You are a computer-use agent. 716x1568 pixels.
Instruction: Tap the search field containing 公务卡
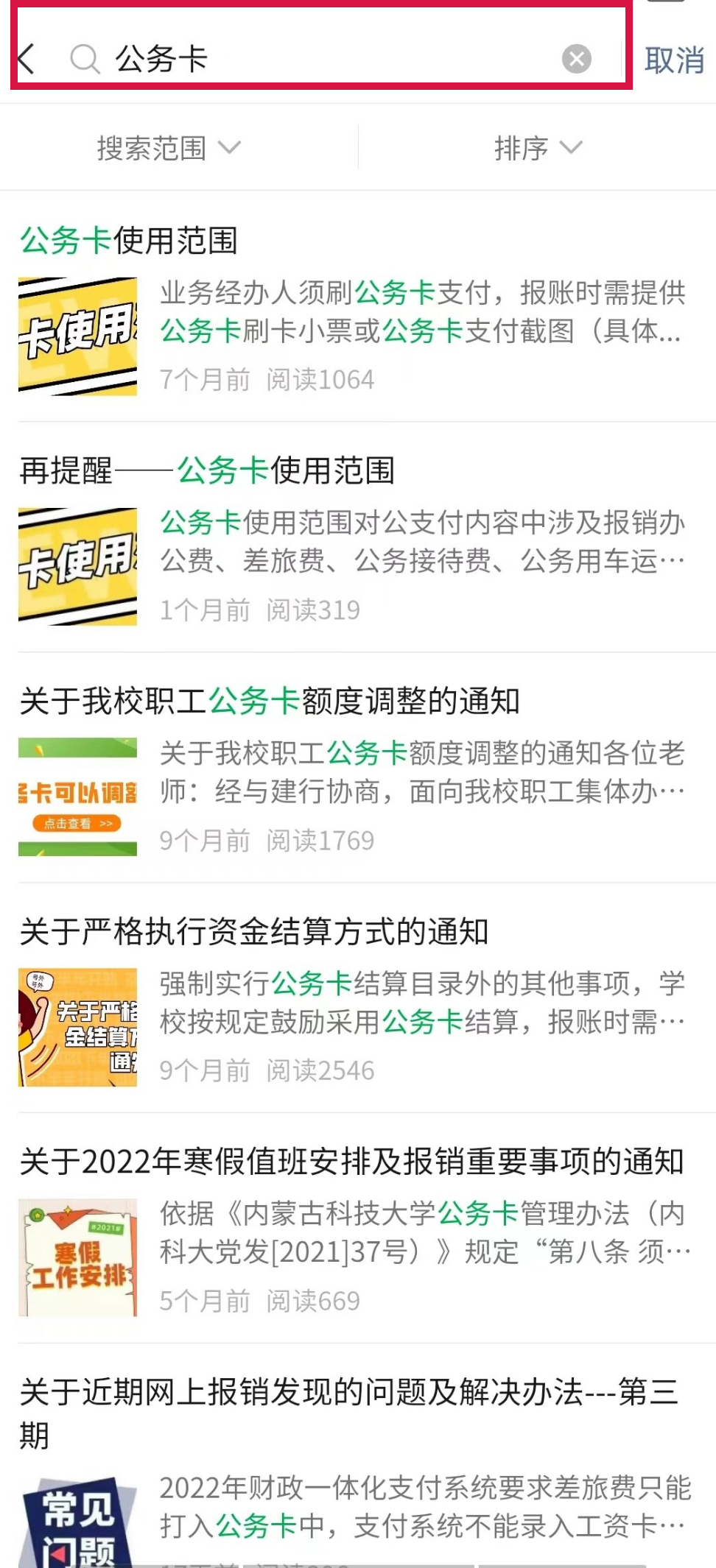coord(324,59)
